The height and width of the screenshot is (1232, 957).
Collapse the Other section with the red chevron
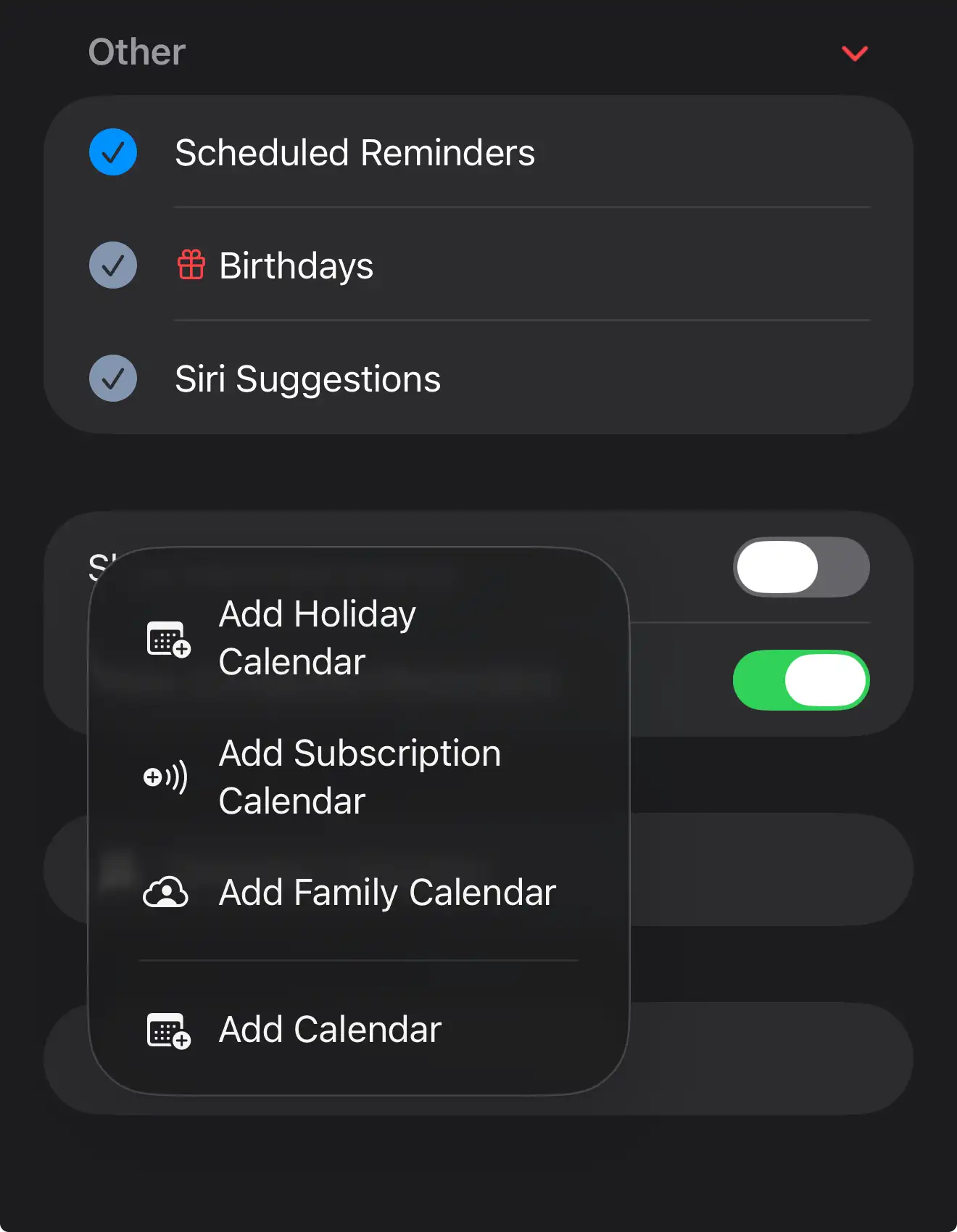click(x=854, y=53)
